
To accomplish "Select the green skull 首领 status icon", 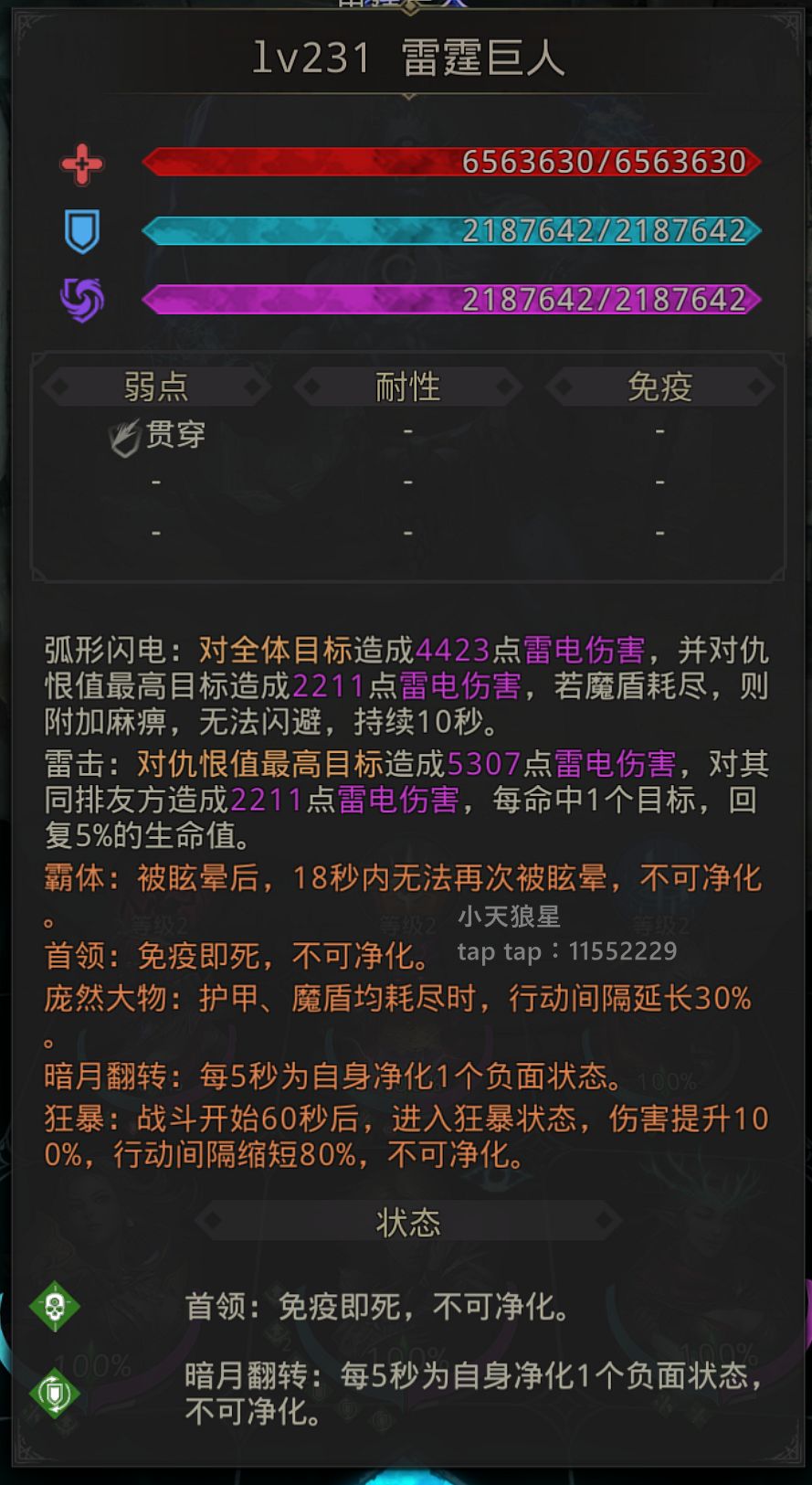I will pos(55,1307).
